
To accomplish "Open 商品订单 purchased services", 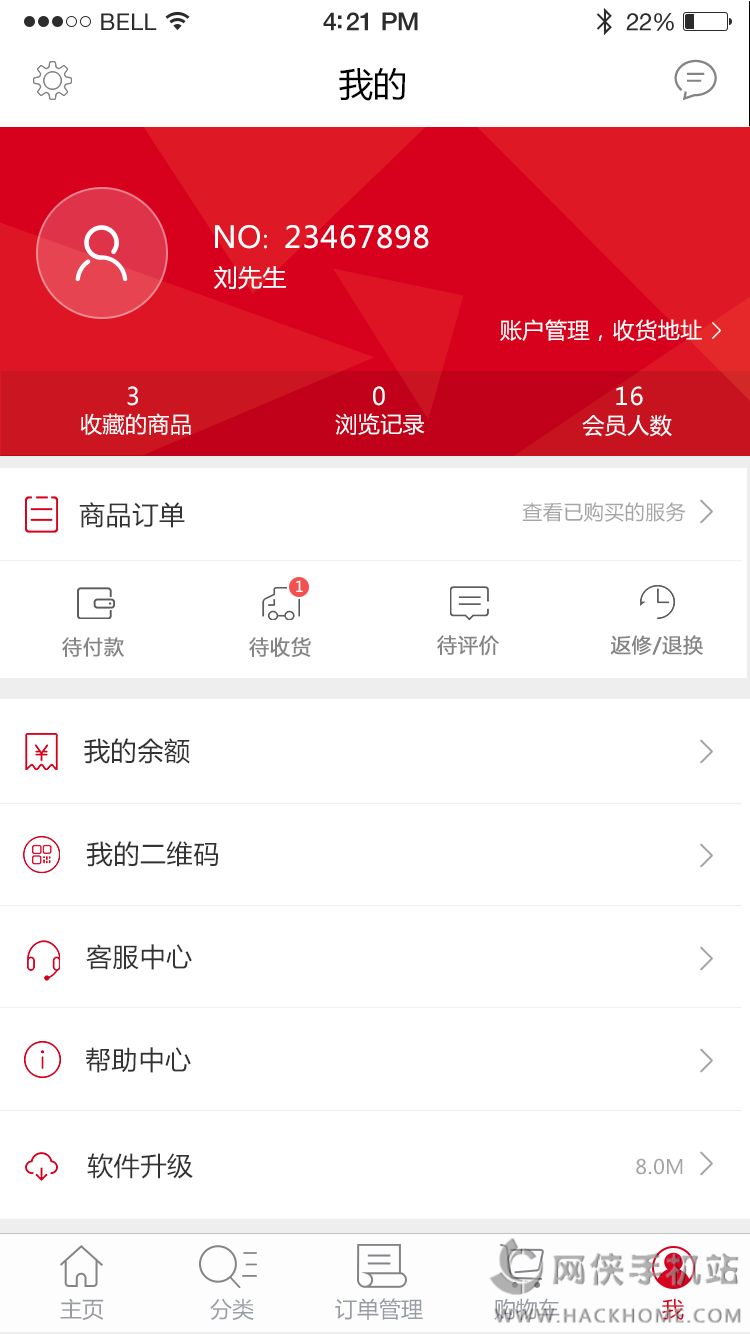I will tap(375, 514).
